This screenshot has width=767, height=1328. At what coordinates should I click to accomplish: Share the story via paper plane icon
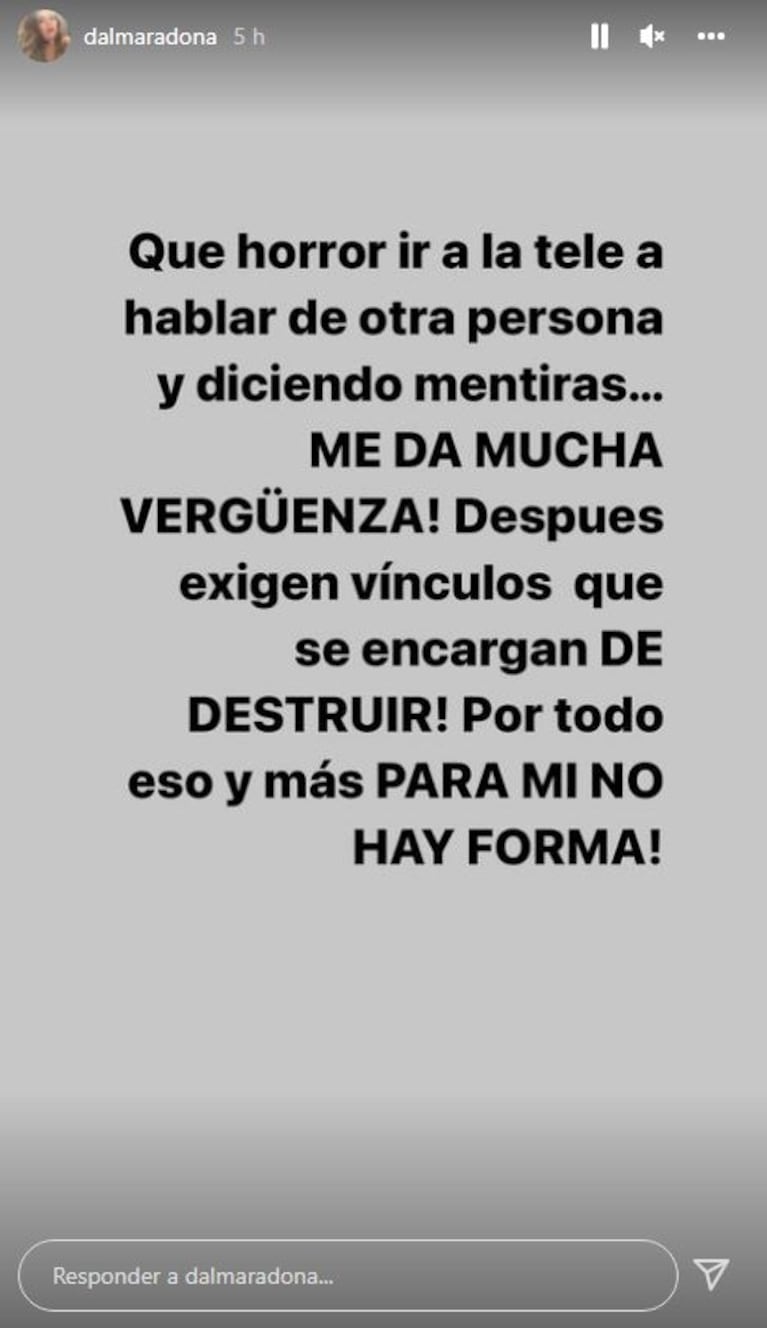[711, 1274]
